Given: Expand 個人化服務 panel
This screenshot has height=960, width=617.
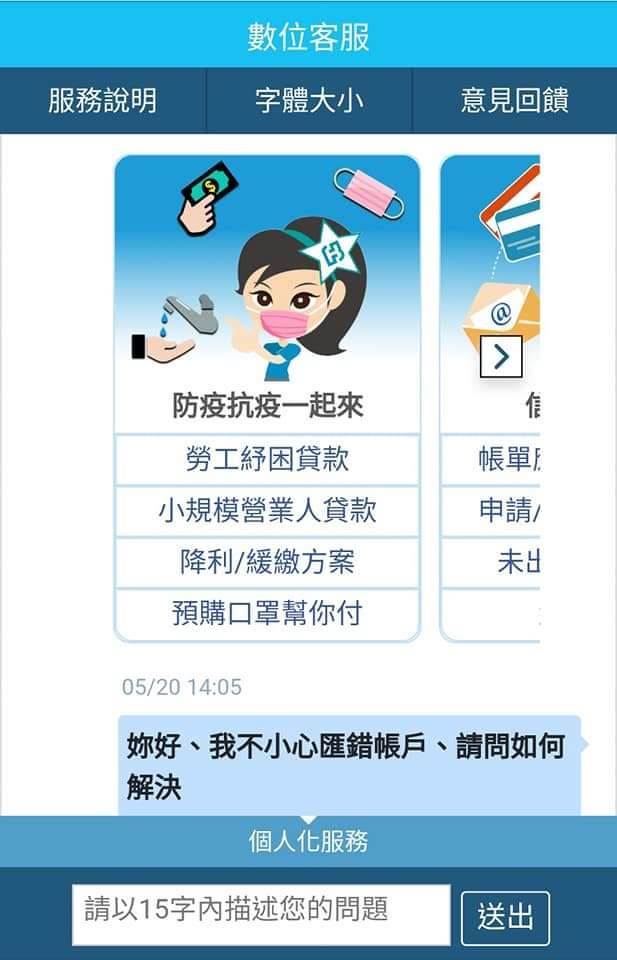Looking at the screenshot, I should 308,841.
